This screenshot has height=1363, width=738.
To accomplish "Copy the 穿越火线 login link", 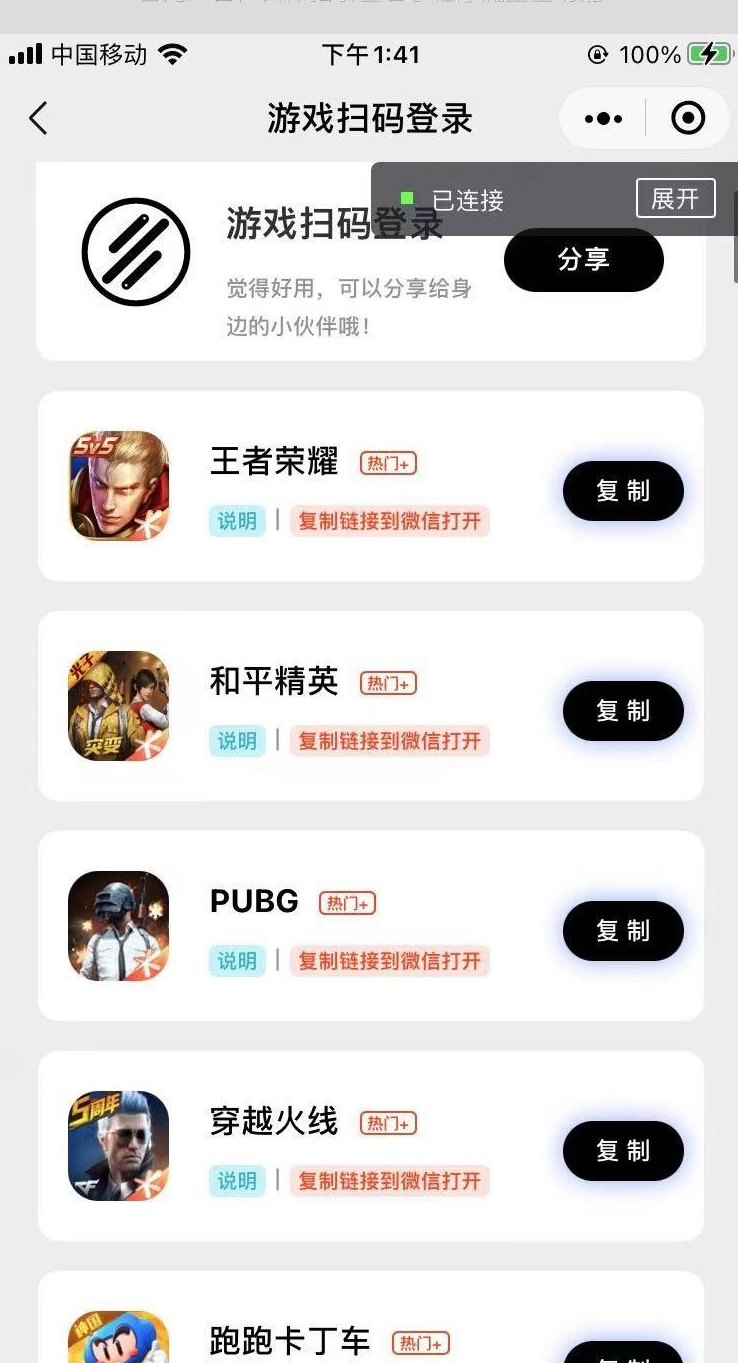I will [623, 1151].
